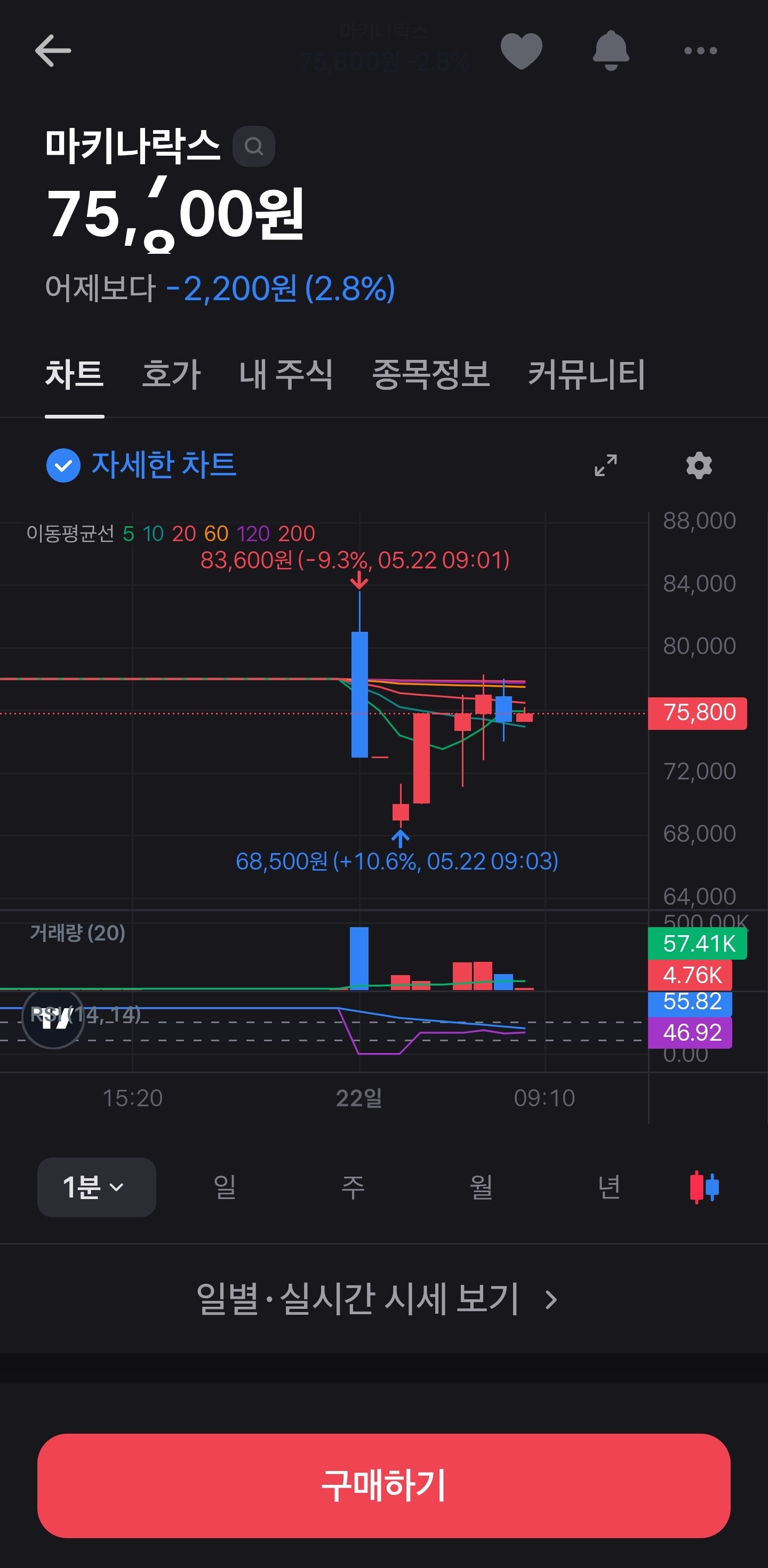Tap the search icon beside 마키나락스
Screen dimensions: 768x1568
(x=254, y=146)
